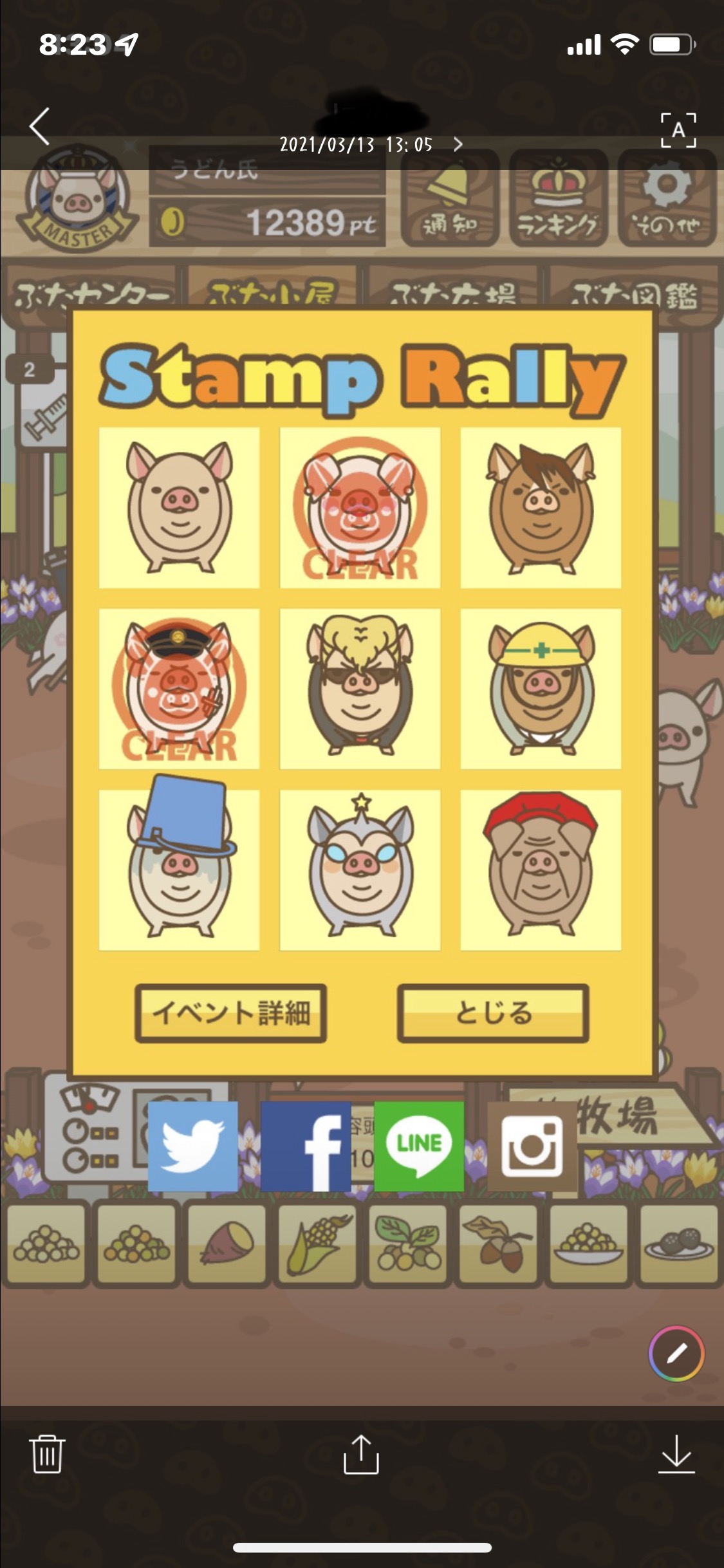Image resolution: width=724 pixels, height=1568 pixels.
Task: Open the text recognition scan icon
Action: click(678, 130)
